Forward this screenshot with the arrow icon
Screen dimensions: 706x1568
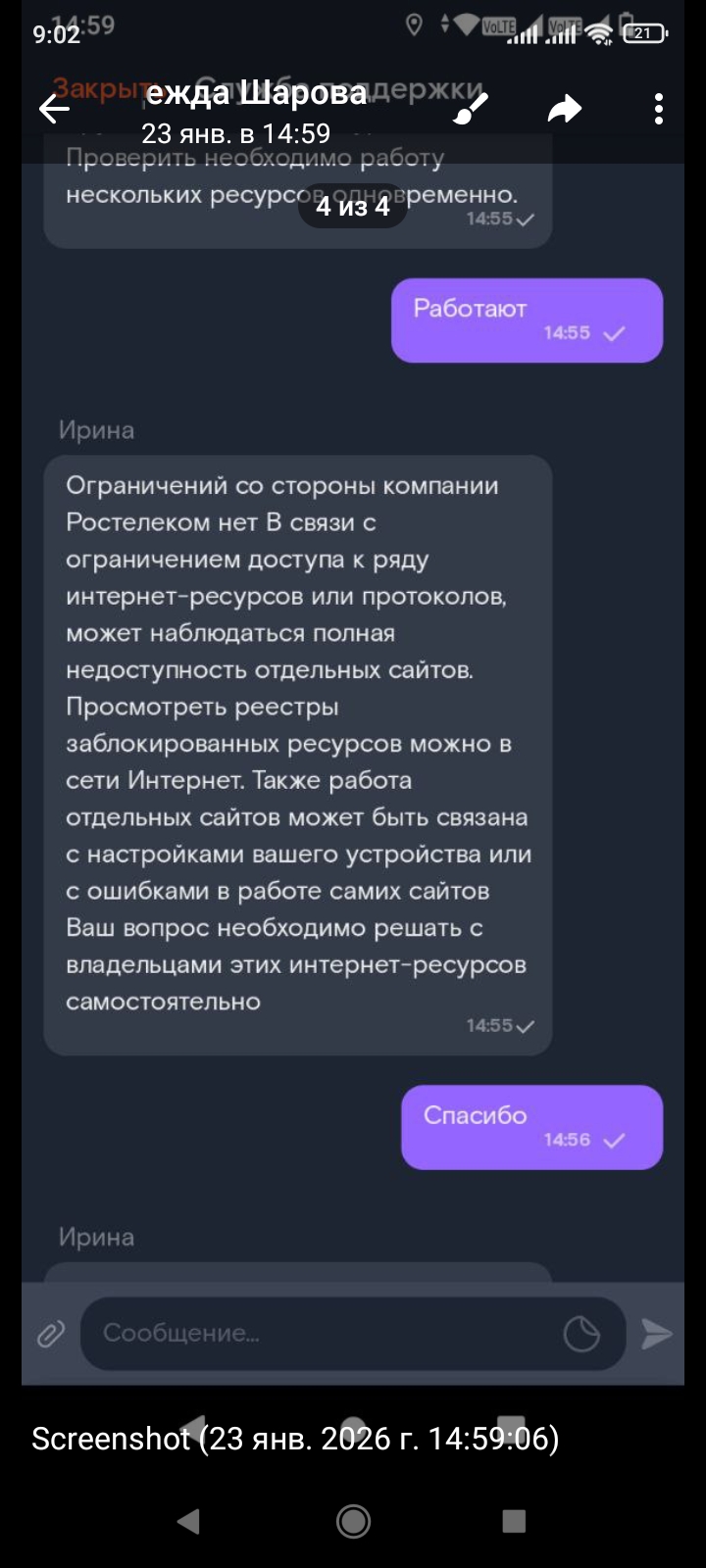pyautogui.click(x=565, y=109)
